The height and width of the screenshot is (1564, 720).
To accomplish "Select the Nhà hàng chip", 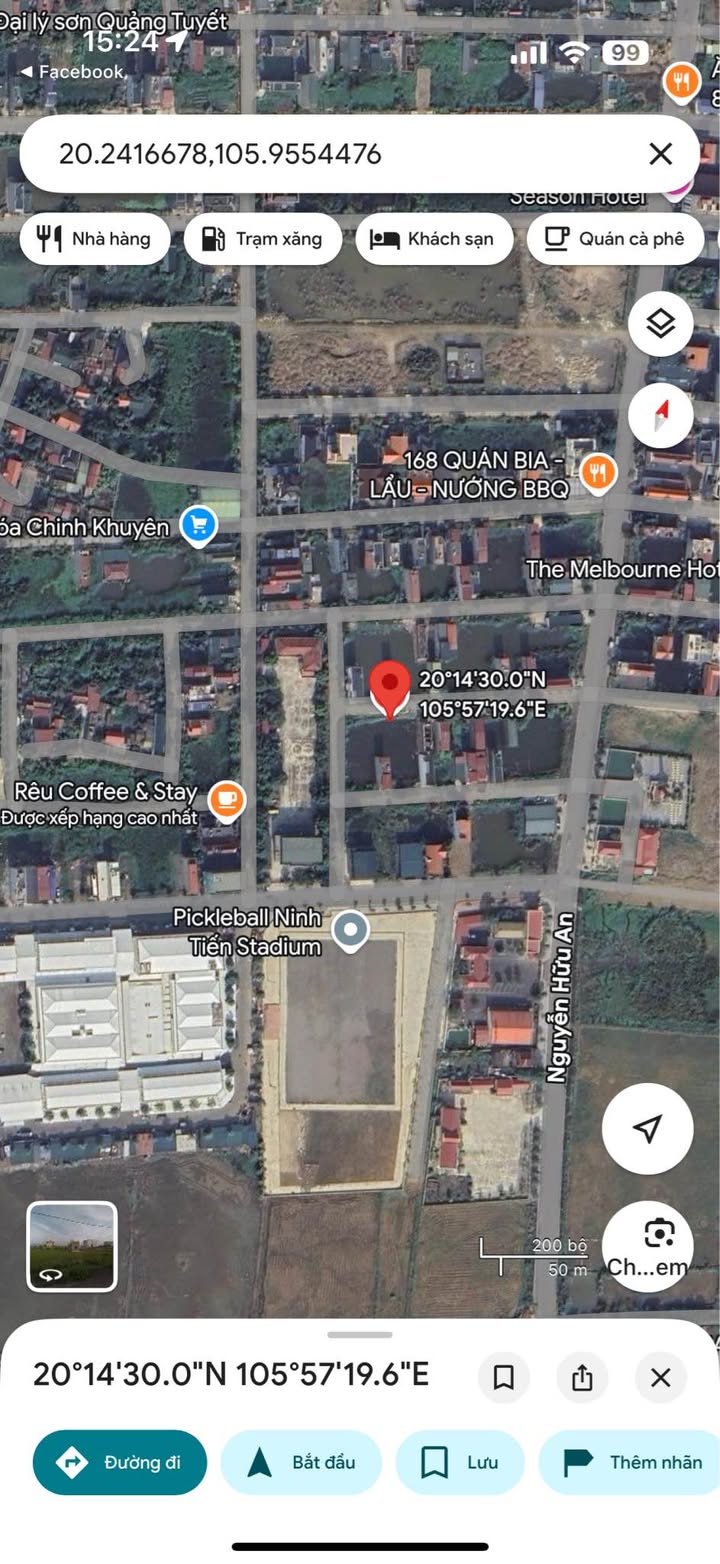I will (x=95, y=239).
